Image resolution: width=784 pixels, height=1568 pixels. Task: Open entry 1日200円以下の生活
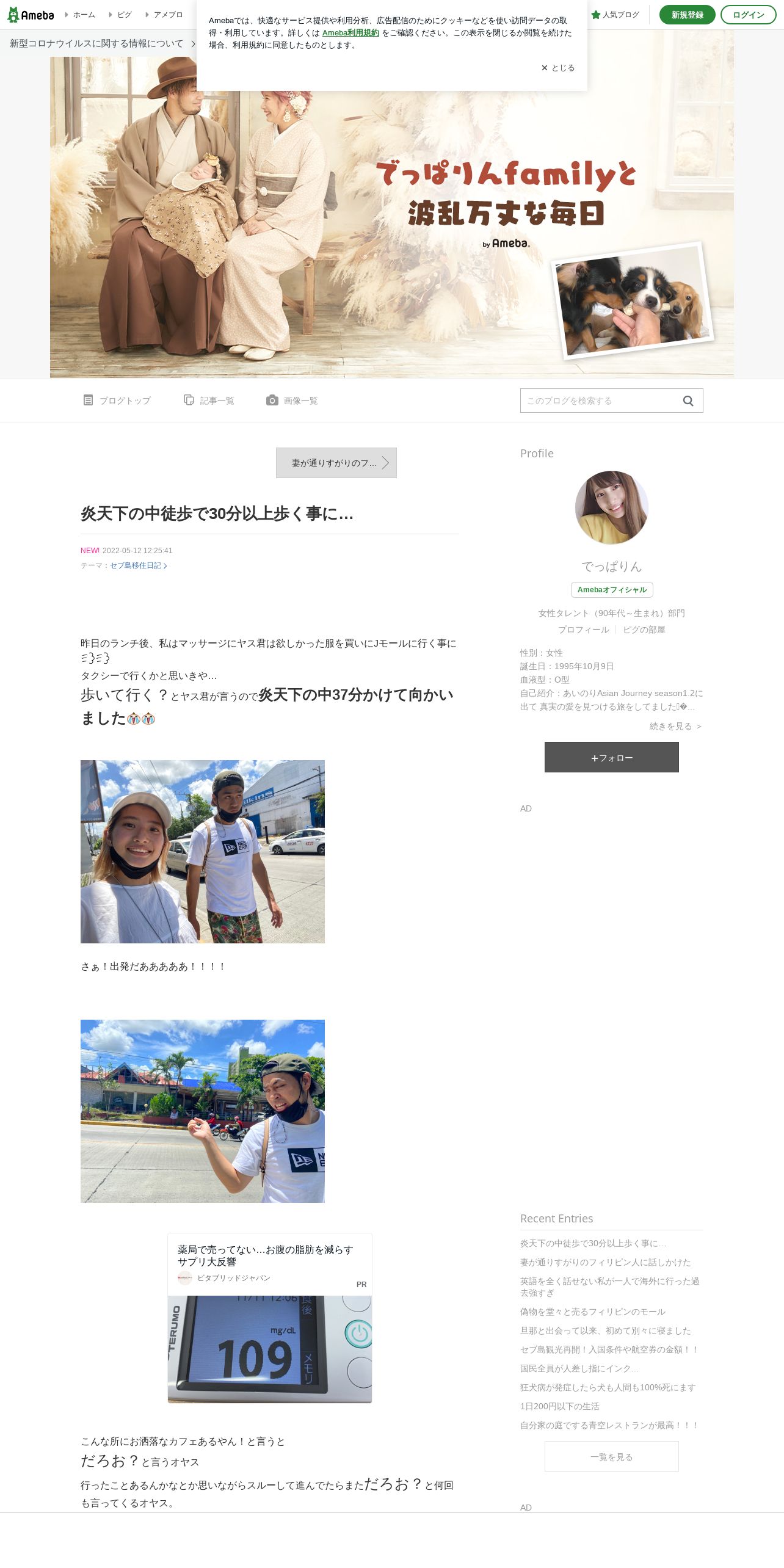pyautogui.click(x=559, y=1406)
